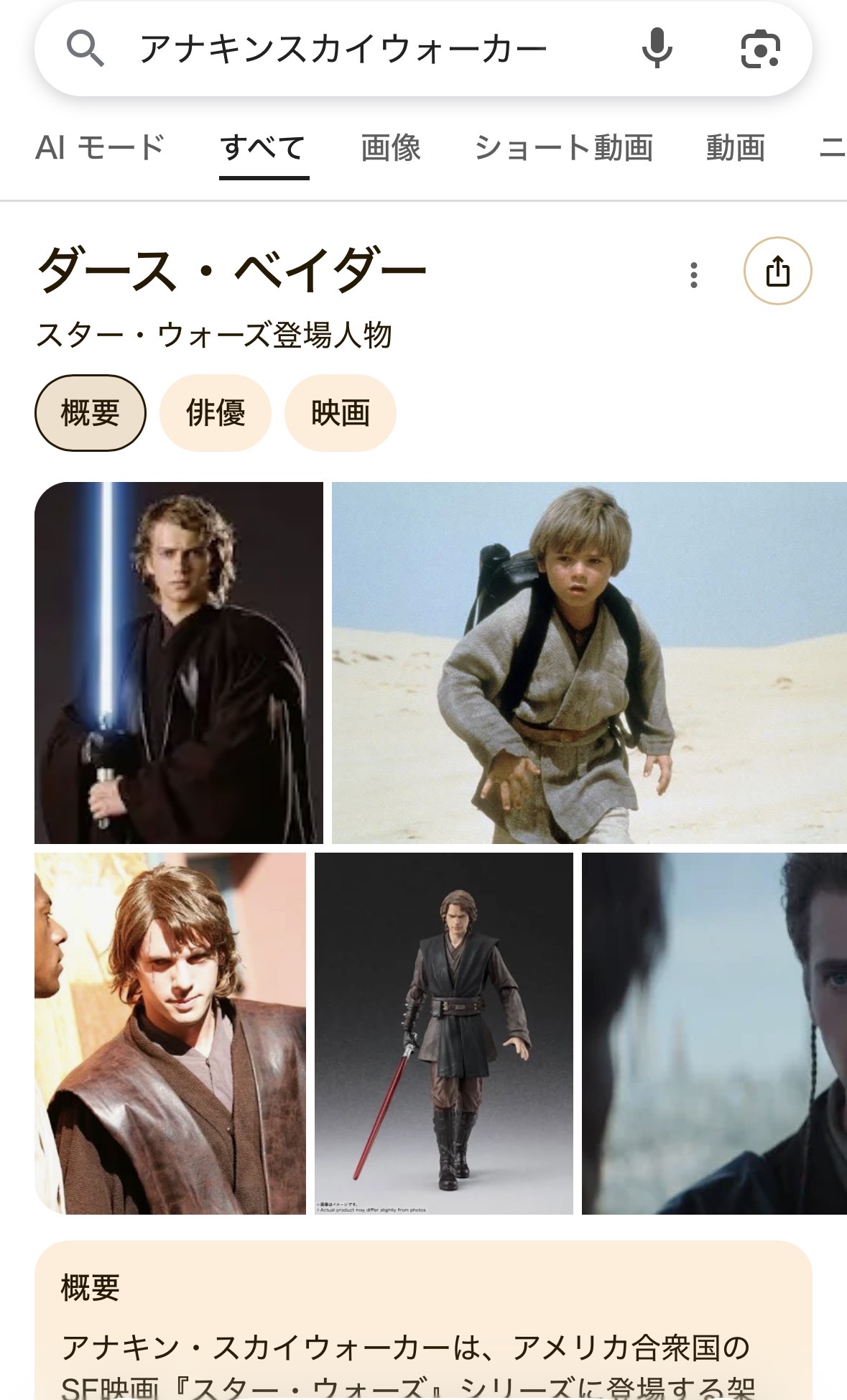
Task: Open the blue lightsaber image
Action: pyautogui.click(x=179, y=662)
